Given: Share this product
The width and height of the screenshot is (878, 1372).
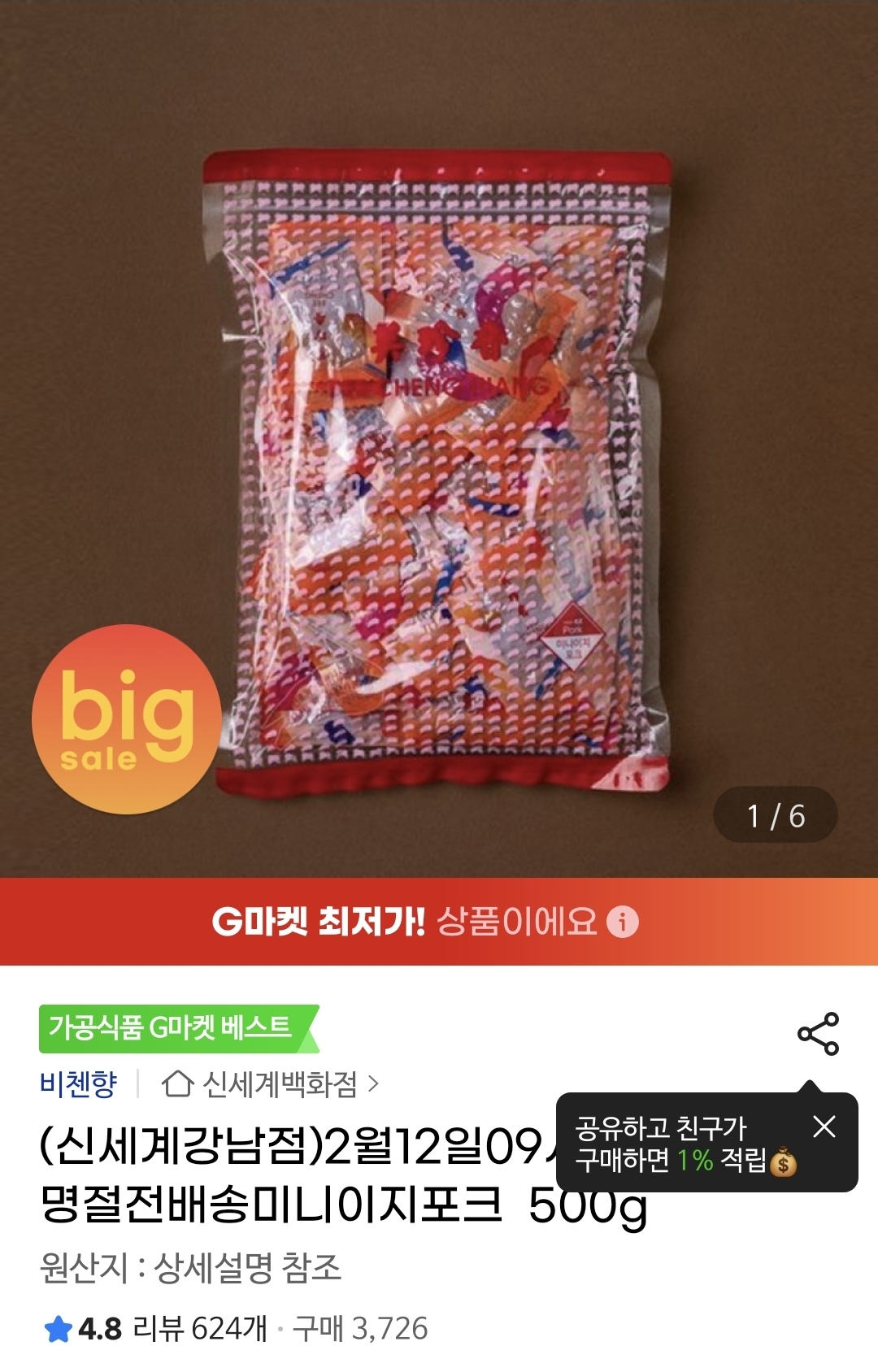Looking at the screenshot, I should [x=818, y=1033].
